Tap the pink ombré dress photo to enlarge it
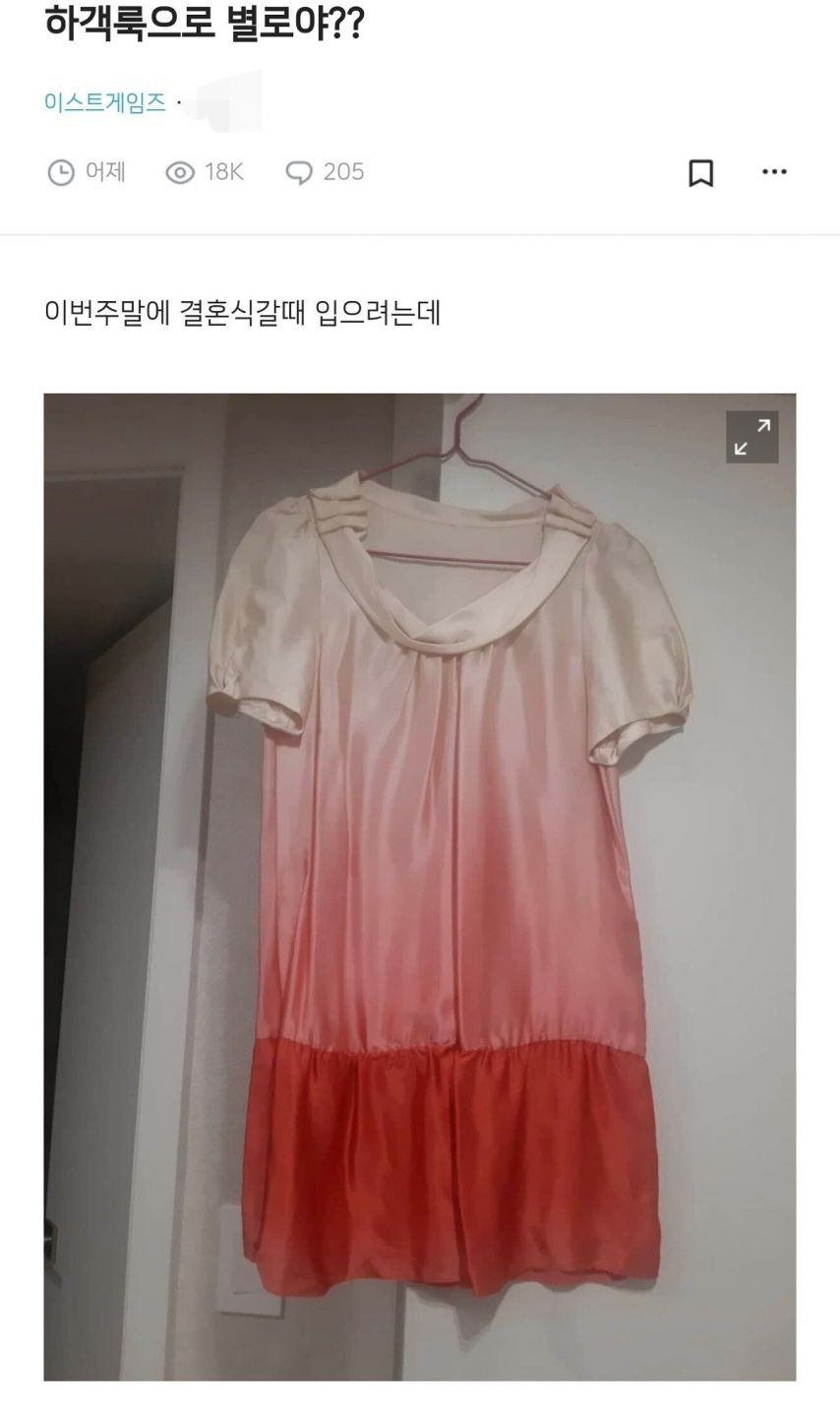 (420, 886)
